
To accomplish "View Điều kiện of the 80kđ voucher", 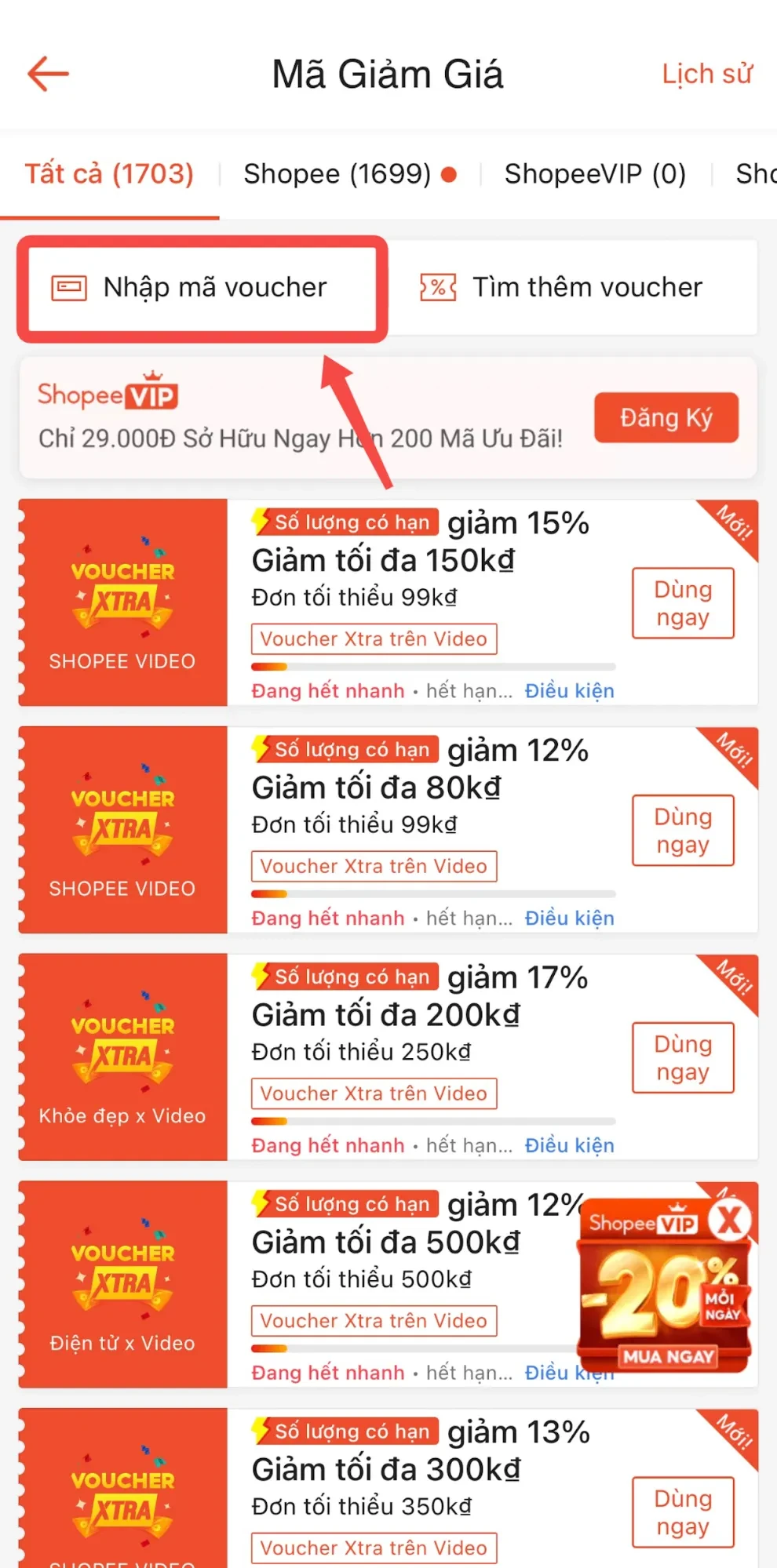I will (x=569, y=919).
